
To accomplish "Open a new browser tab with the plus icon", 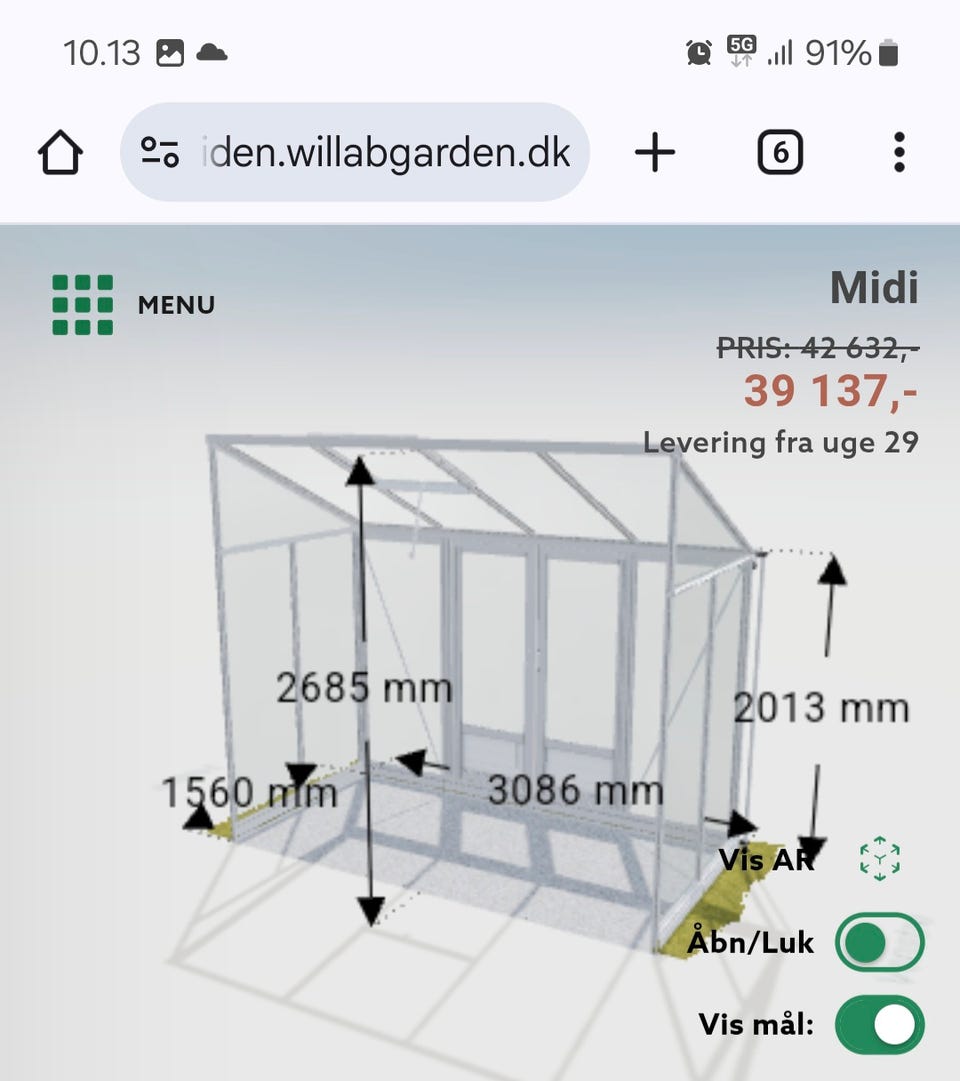I will pos(654,152).
